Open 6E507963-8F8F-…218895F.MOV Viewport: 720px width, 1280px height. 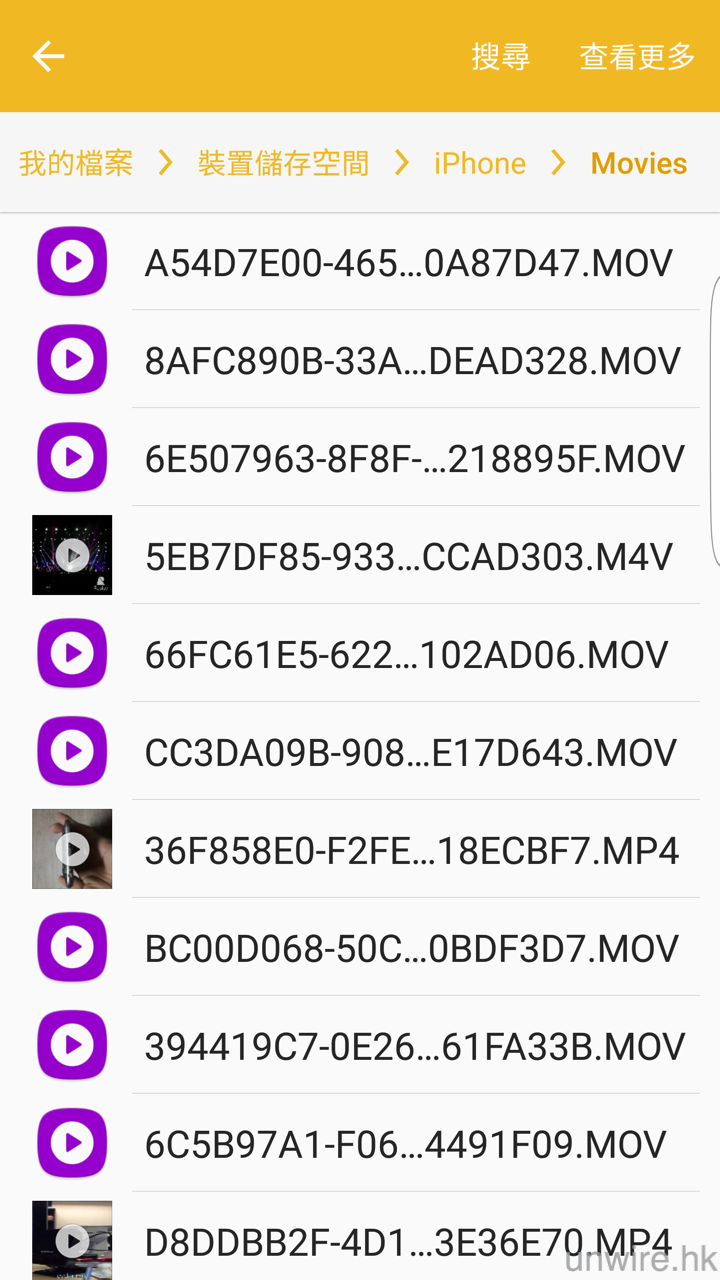414,459
